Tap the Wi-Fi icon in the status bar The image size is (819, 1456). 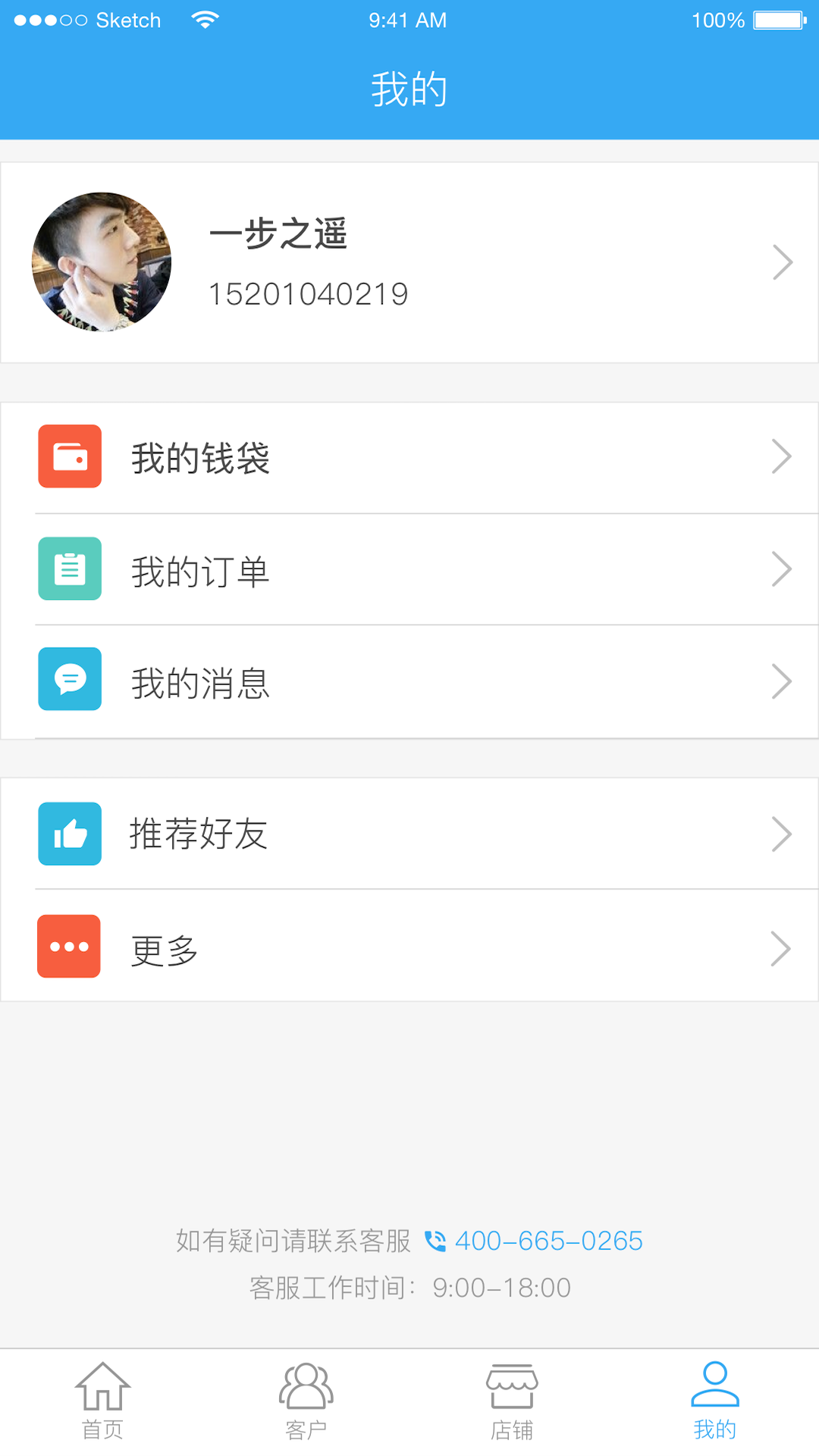pyautogui.click(x=206, y=20)
